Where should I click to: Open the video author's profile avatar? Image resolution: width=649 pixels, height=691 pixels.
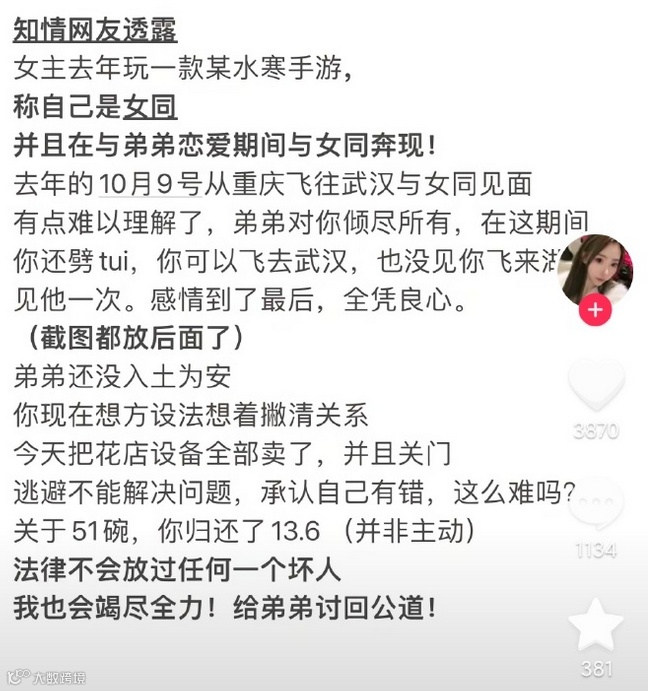tap(595, 271)
